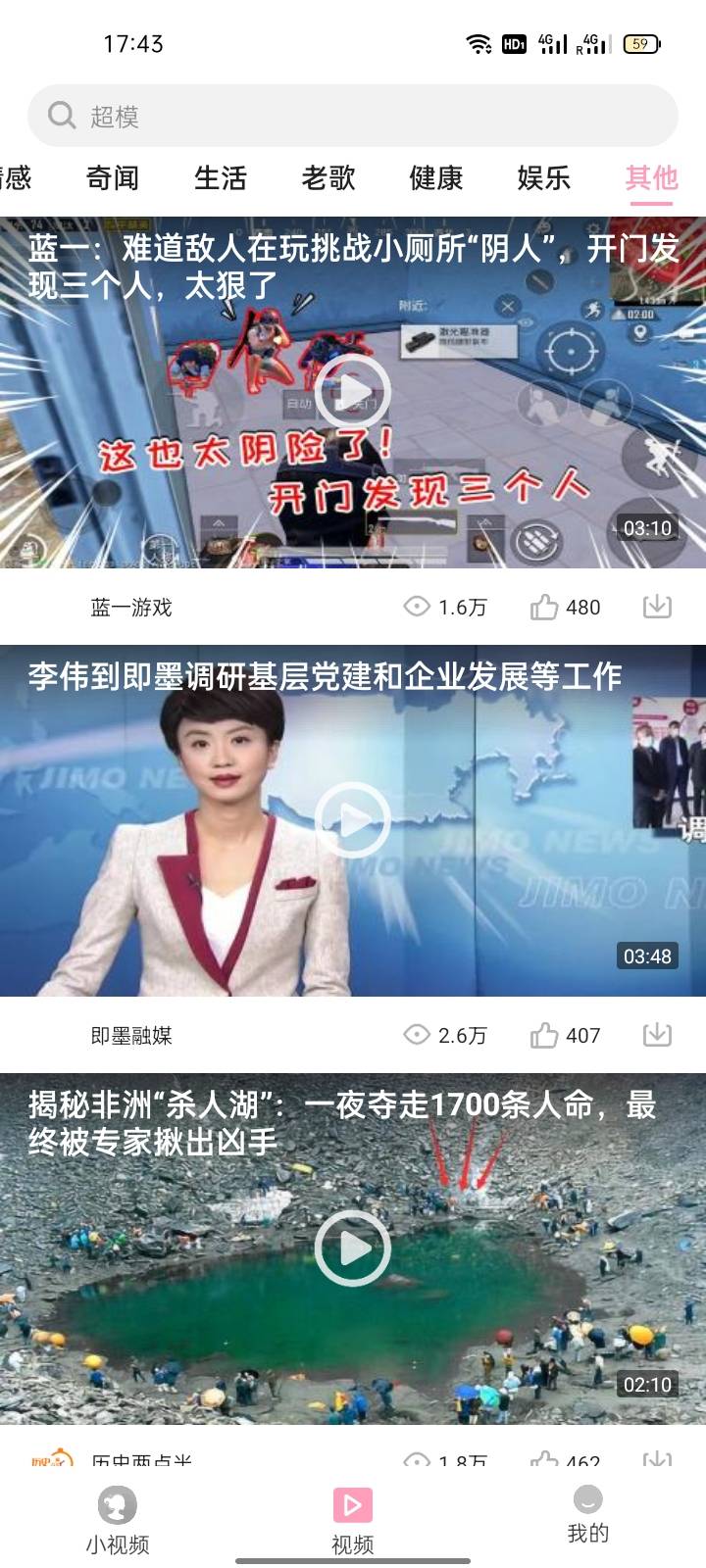706x1568 pixels.
Task: Select the 其他 tab
Action: coord(651,178)
